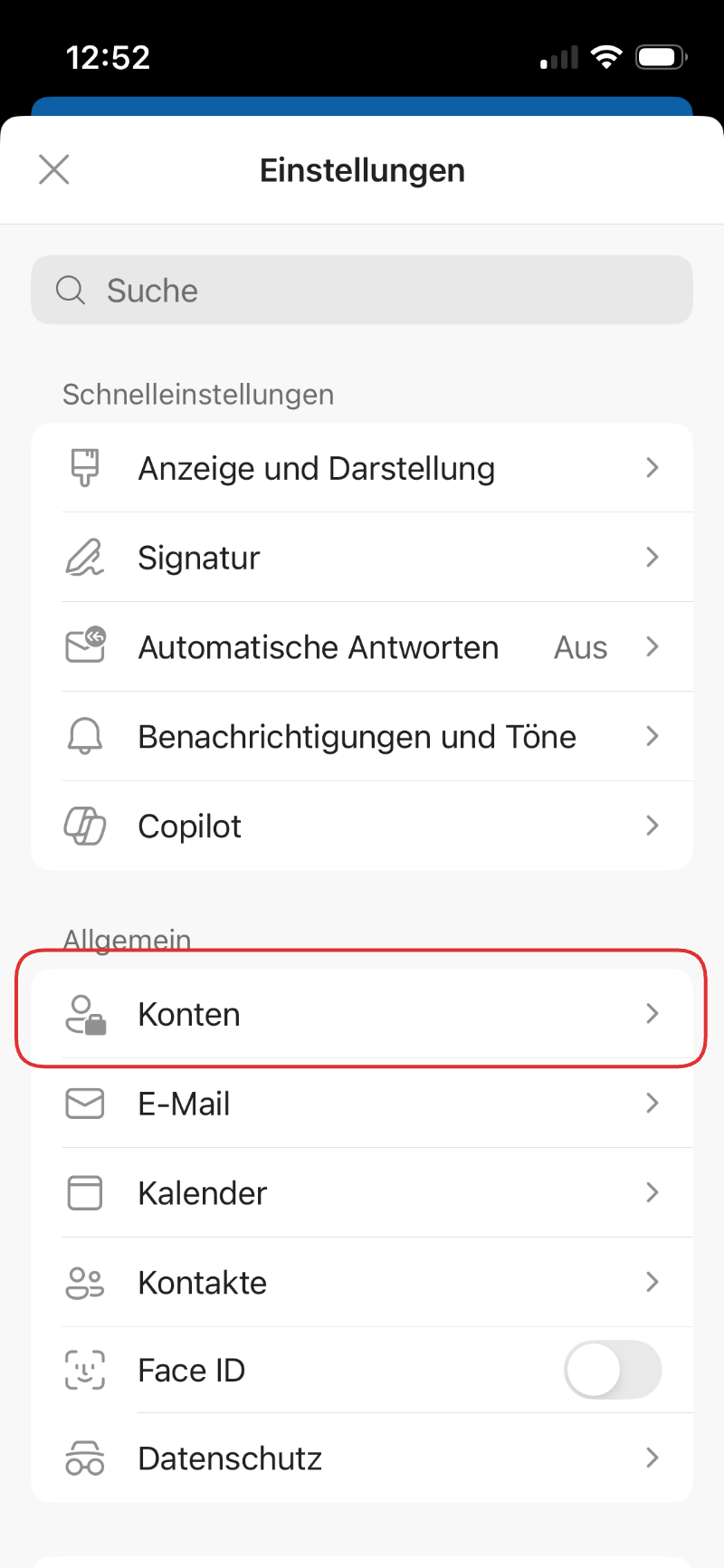This screenshot has height=1568, width=724.
Task: Open Benachrichtigungen und Töne
Action: [362, 737]
